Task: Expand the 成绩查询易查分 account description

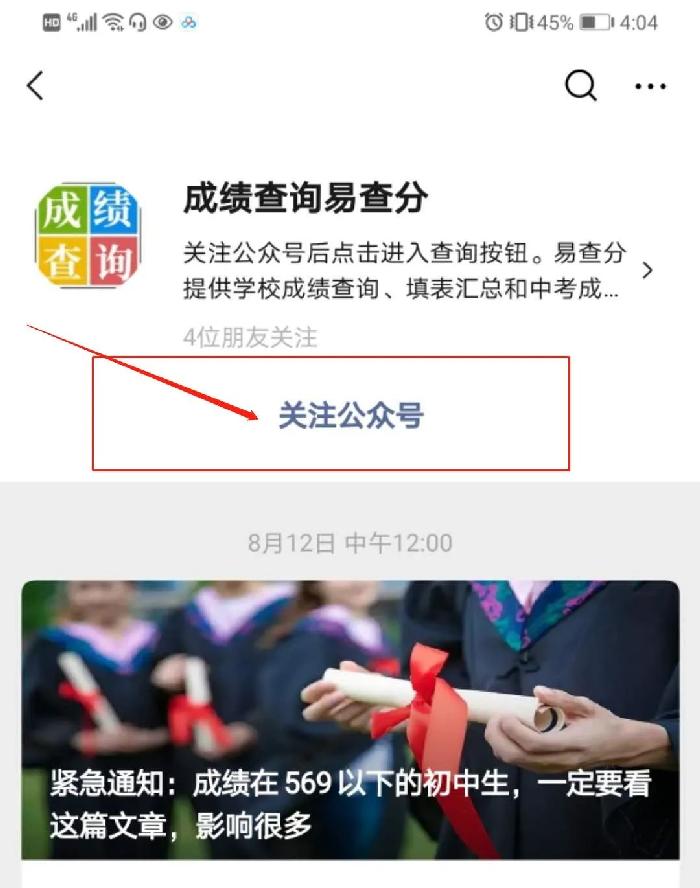Action: click(x=648, y=270)
